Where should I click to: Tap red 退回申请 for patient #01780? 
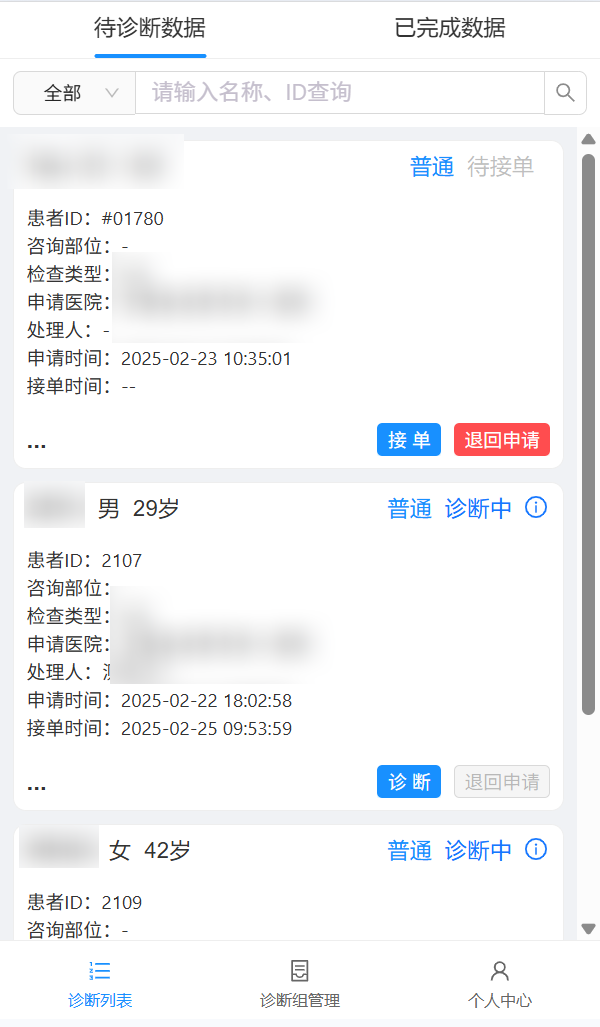click(x=502, y=440)
